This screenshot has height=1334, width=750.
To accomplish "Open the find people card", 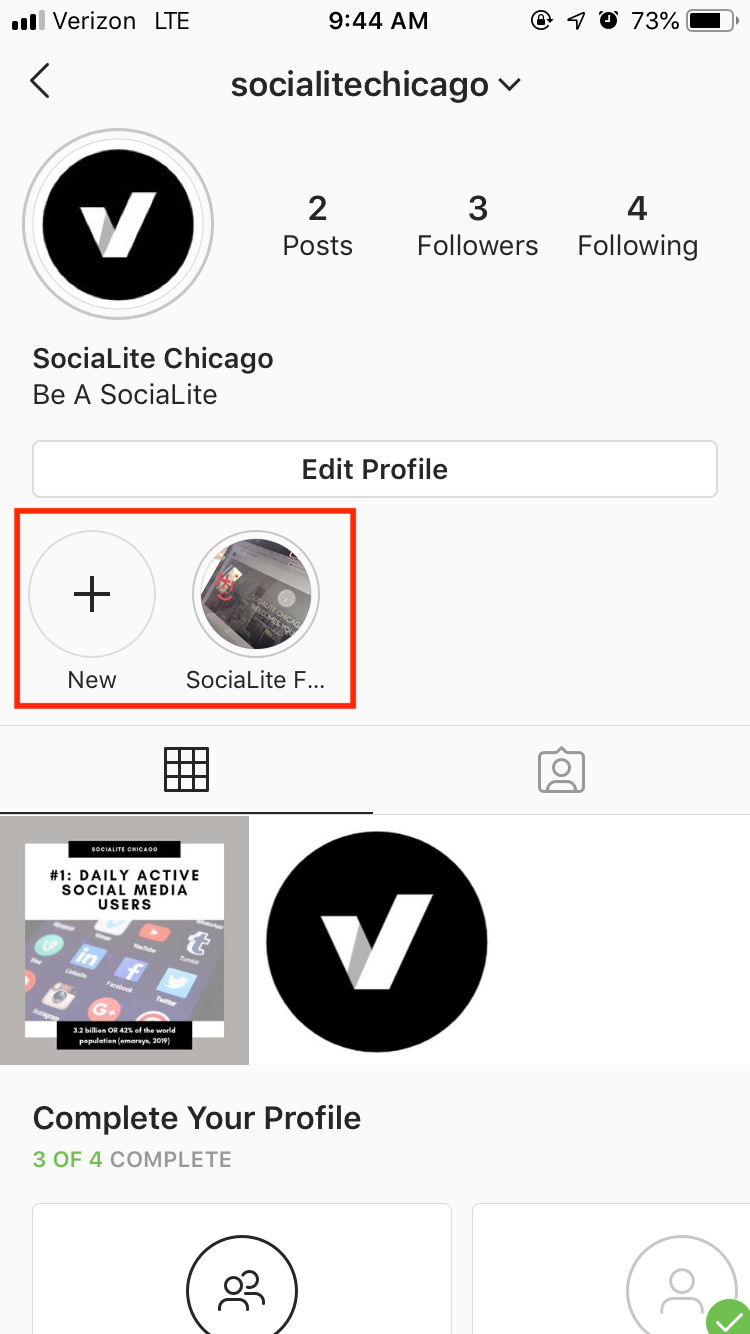I will click(x=242, y=1270).
